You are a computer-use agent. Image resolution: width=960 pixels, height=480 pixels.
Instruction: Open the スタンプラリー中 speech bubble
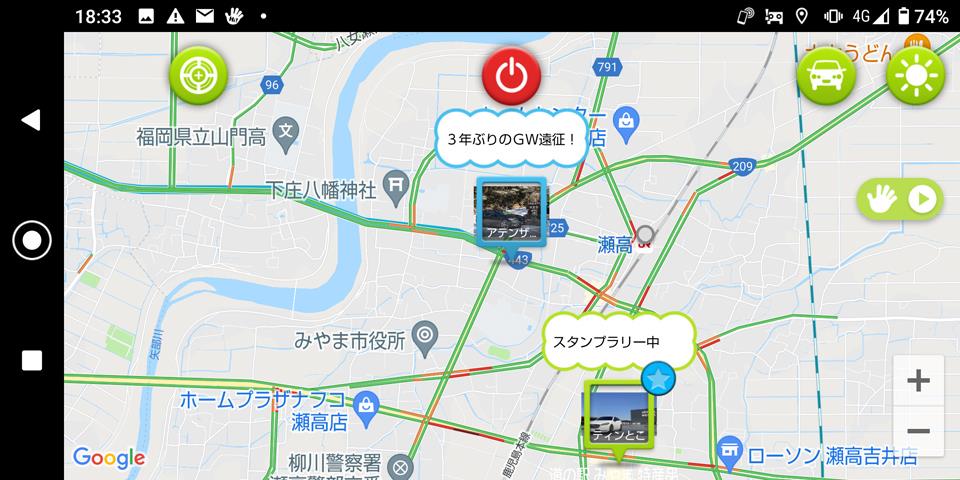[618, 342]
